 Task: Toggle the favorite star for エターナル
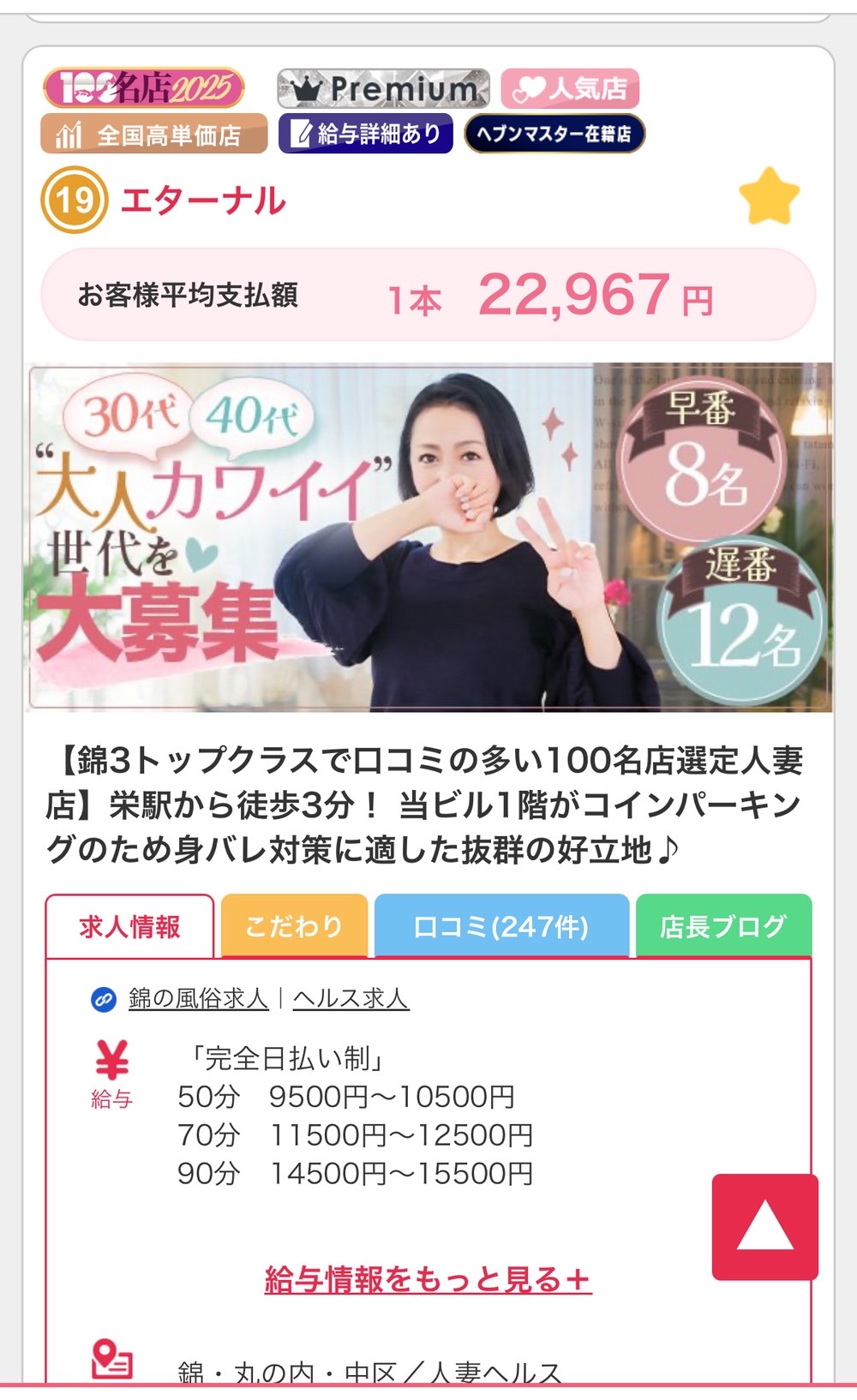coord(769,197)
